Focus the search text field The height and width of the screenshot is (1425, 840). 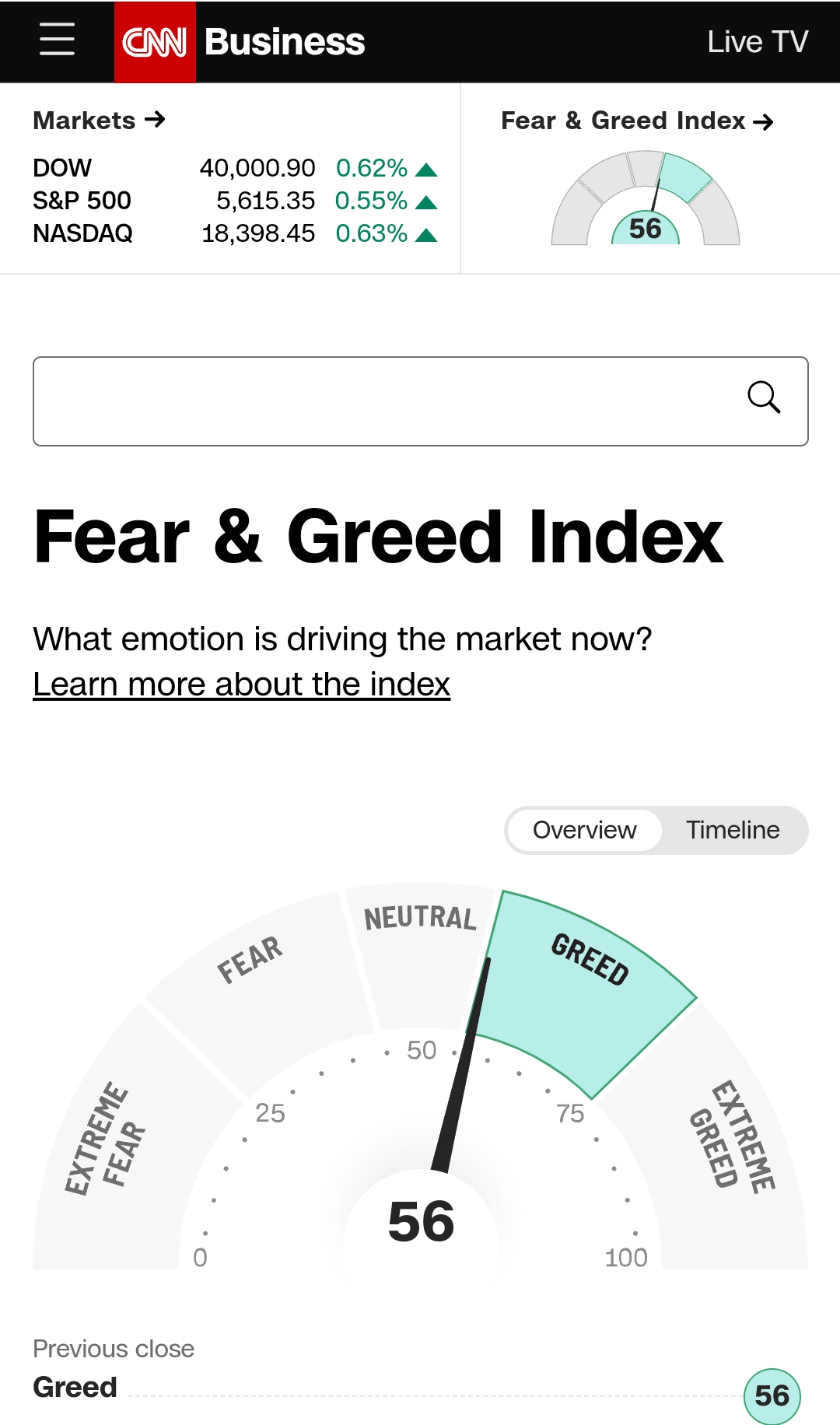(x=381, y=401)
